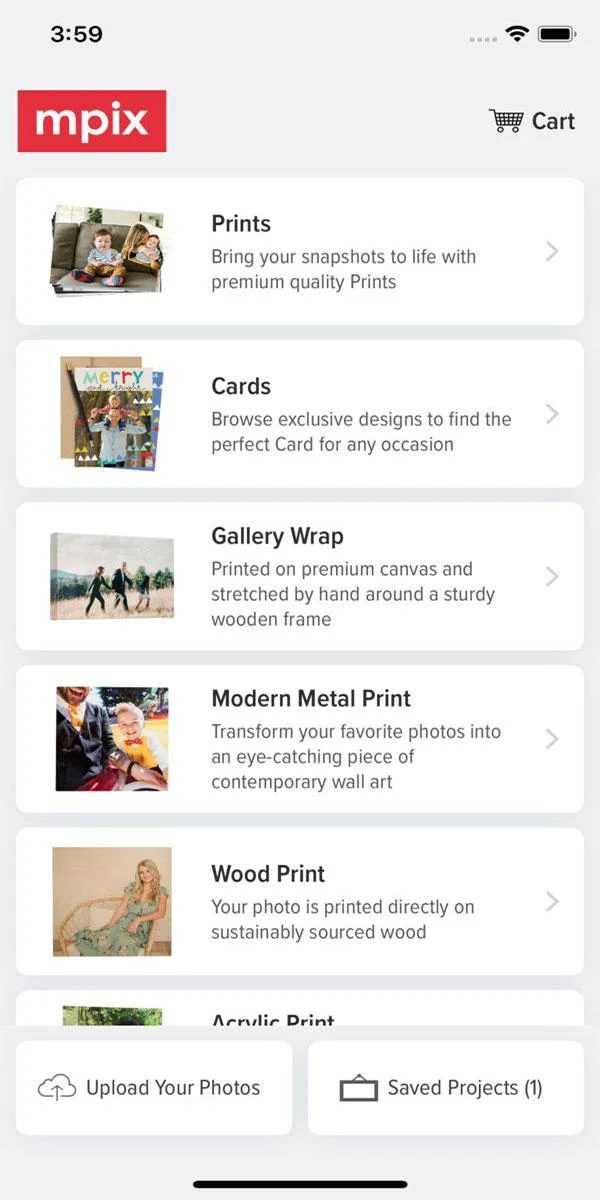Select the Gallery Wrap option
This screenshot has width=600, height=1200.
[x=300, y=576]
